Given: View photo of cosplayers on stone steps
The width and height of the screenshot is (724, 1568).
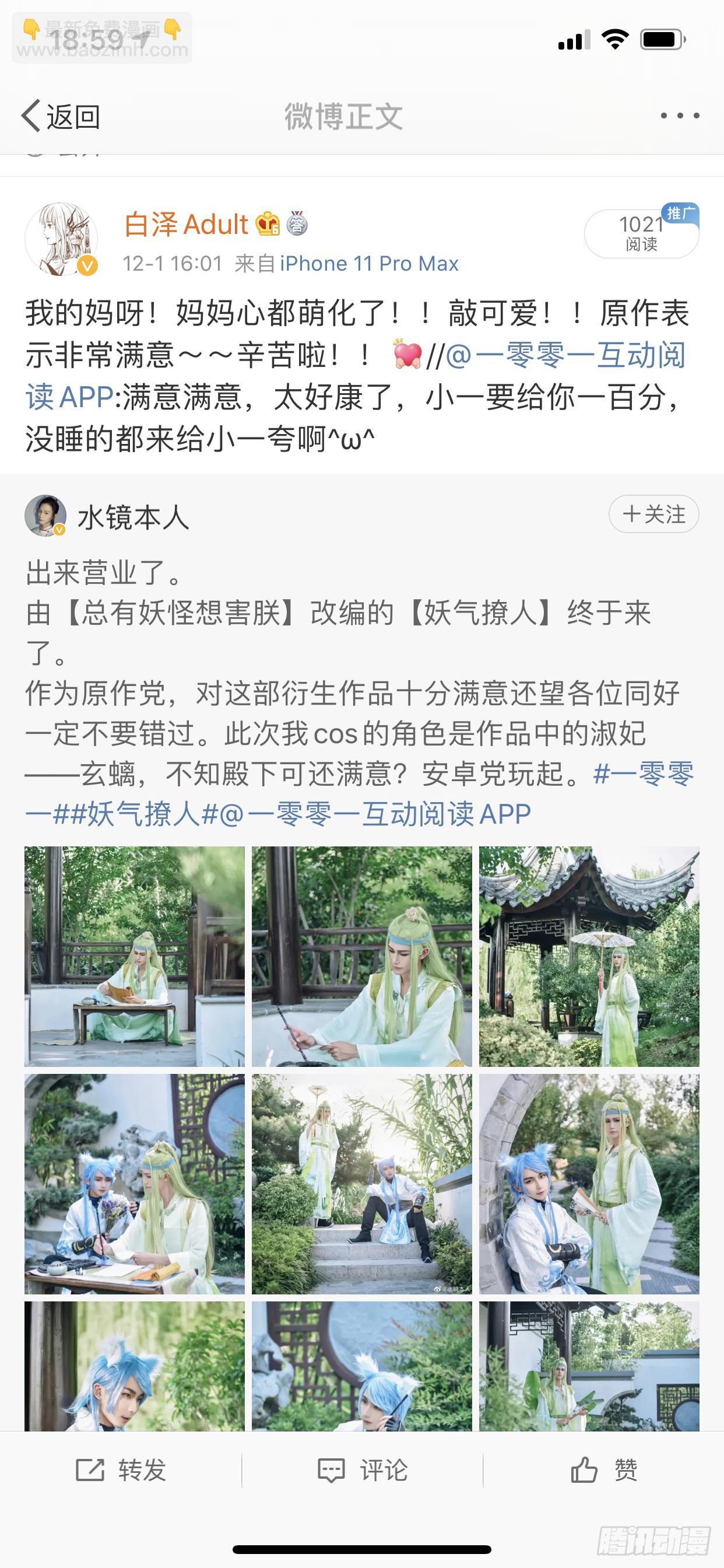Looking at the screenshot, I should pos(362,1184).
